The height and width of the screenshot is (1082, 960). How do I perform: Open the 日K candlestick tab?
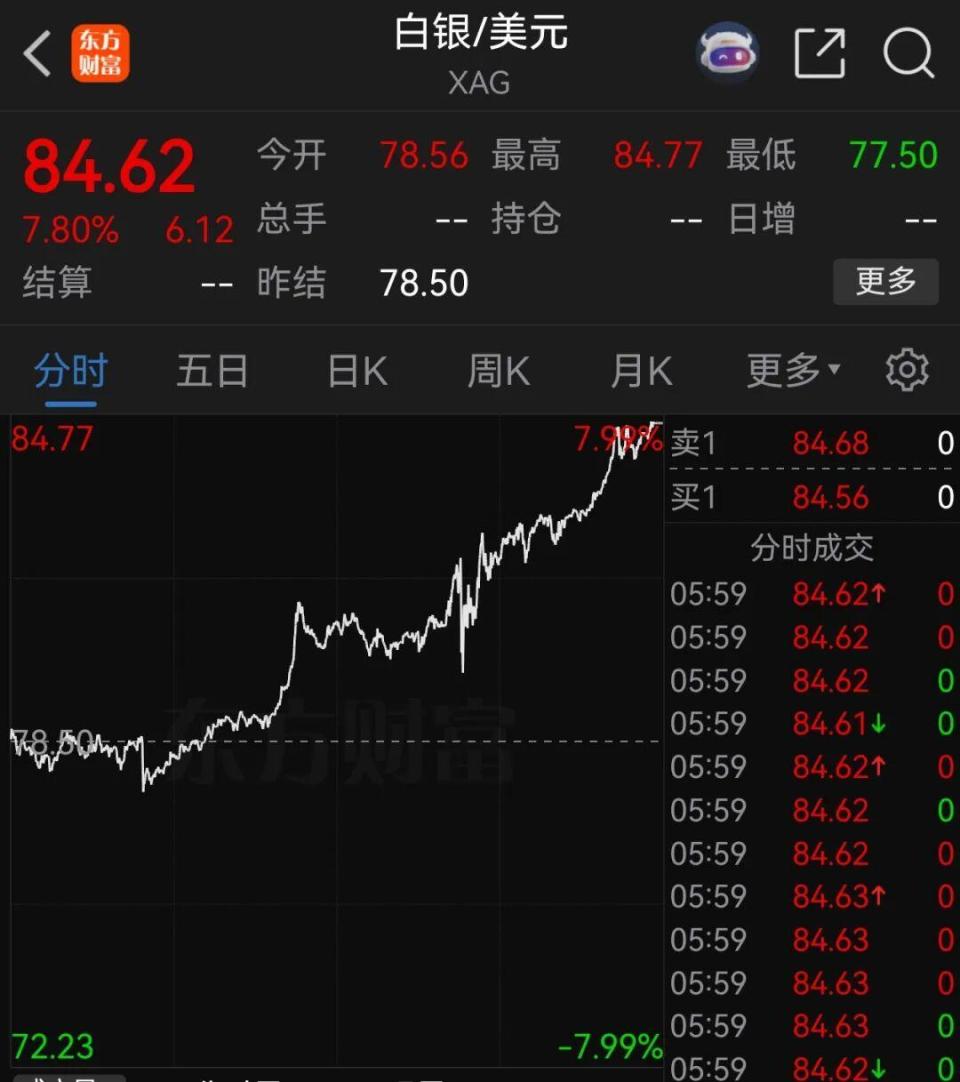pyautogui.click(x=355, y=369)
